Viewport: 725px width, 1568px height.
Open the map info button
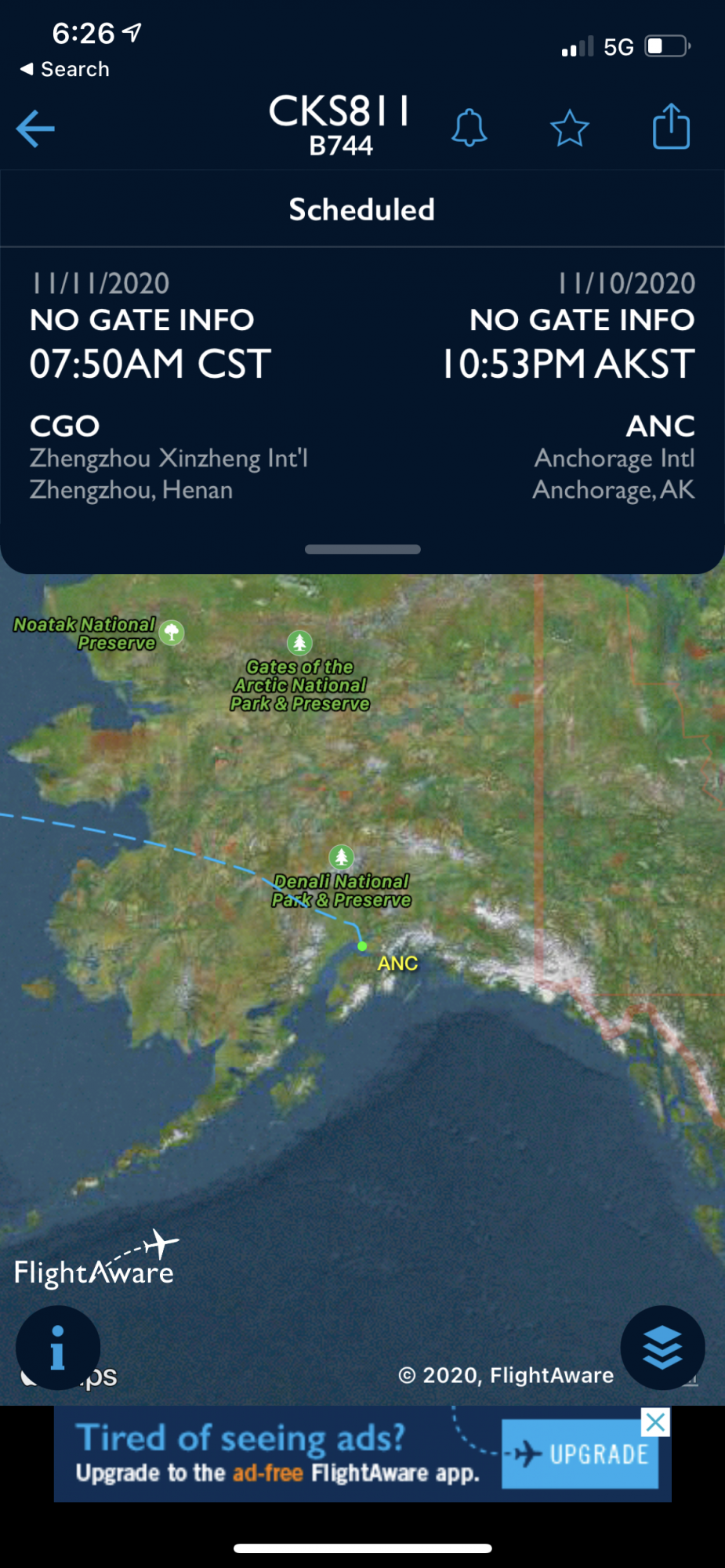(58, 1348)
